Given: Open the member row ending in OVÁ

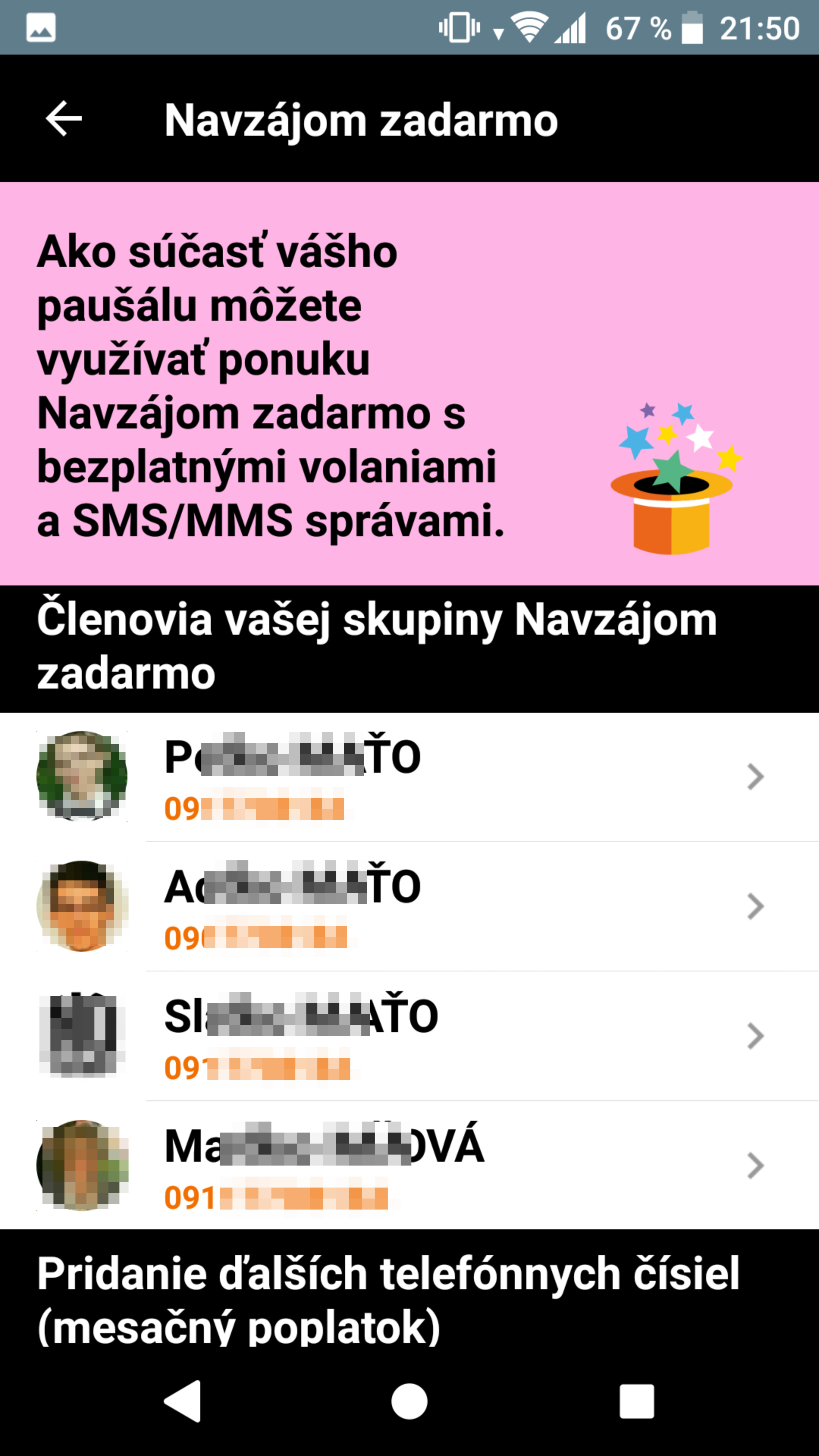Looking at the screenshot, I should coord(409,1165).
